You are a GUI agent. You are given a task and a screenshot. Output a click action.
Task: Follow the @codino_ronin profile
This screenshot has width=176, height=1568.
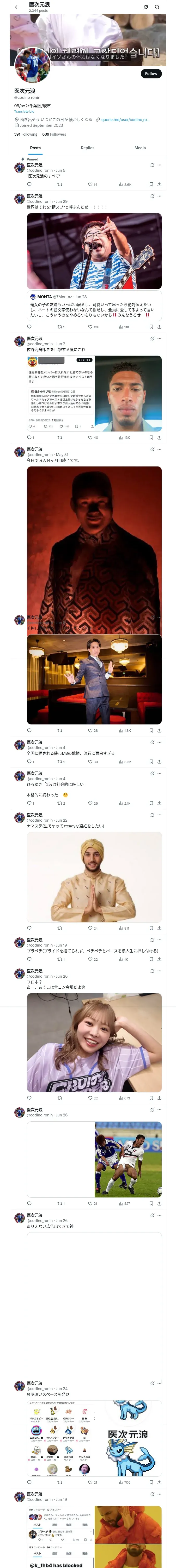(x=150, y=73)
